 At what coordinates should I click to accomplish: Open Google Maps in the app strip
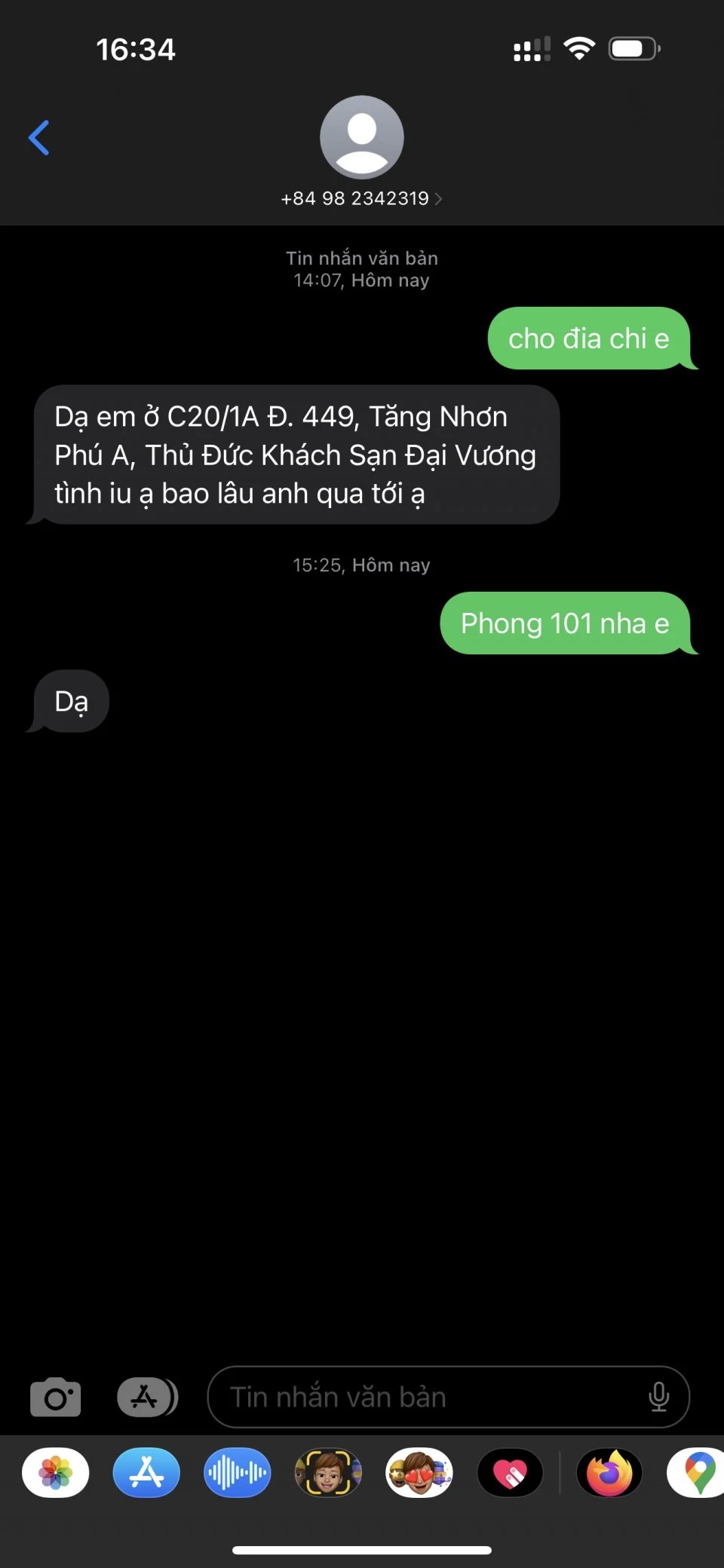(698, 1472)
